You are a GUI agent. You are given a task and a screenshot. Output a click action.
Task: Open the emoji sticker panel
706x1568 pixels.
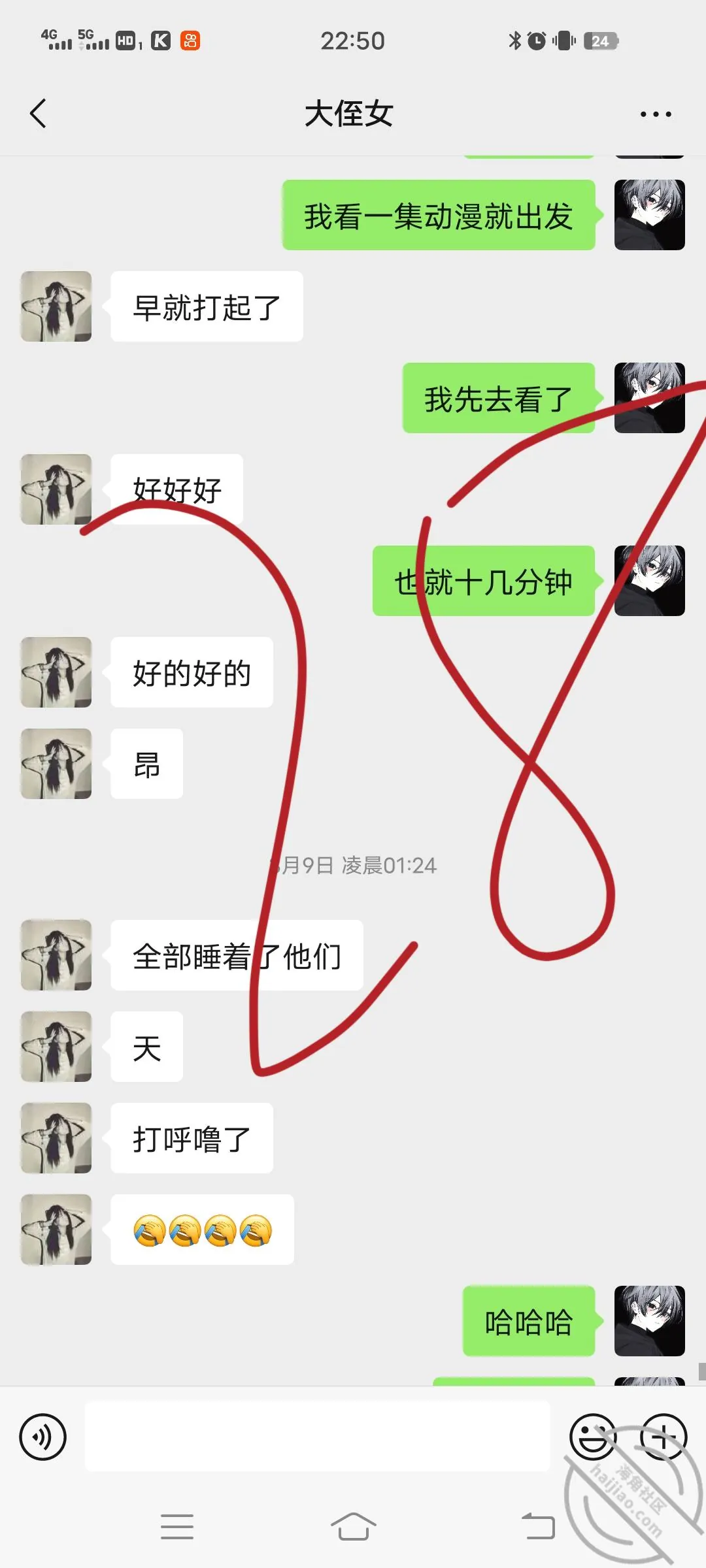(593, 1437)
